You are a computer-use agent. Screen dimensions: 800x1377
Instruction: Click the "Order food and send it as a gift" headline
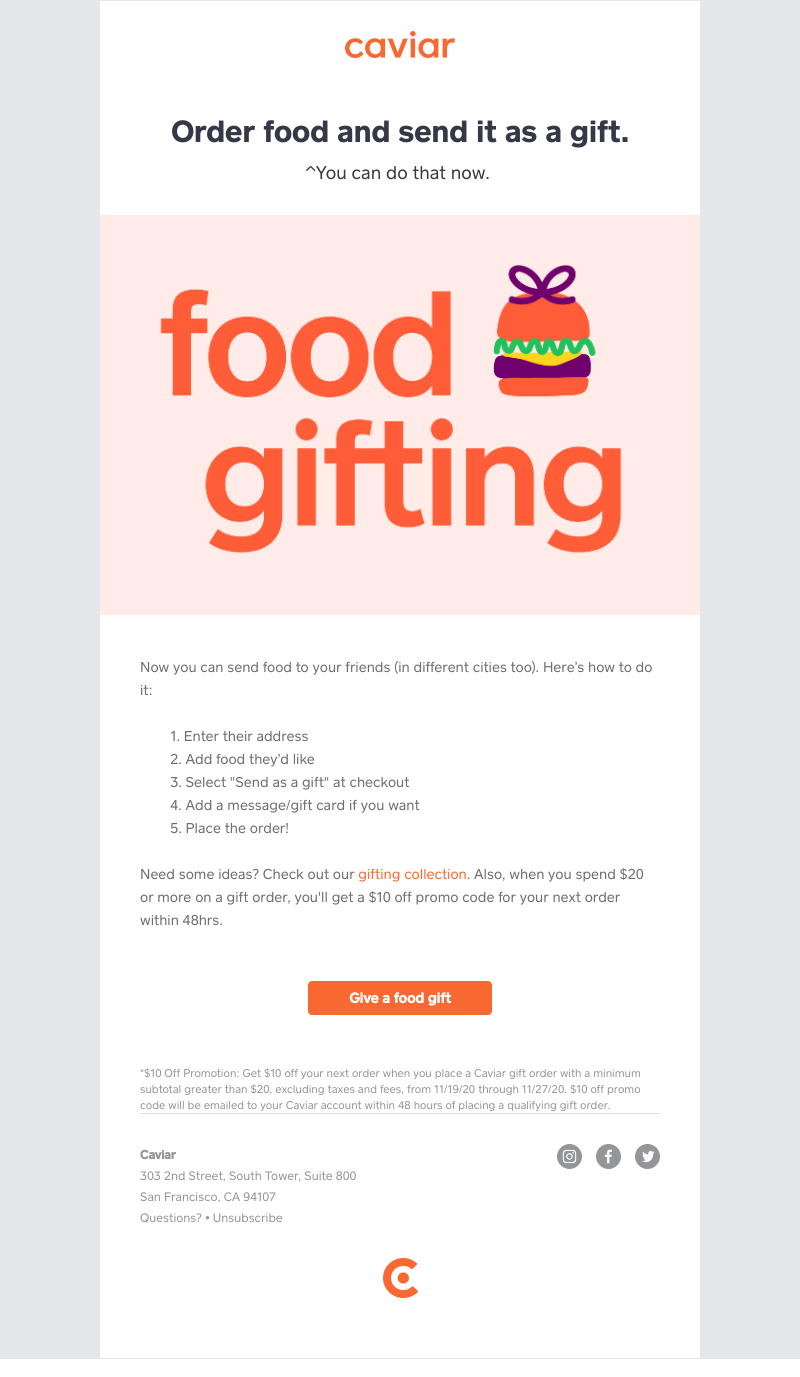point(399,131)
